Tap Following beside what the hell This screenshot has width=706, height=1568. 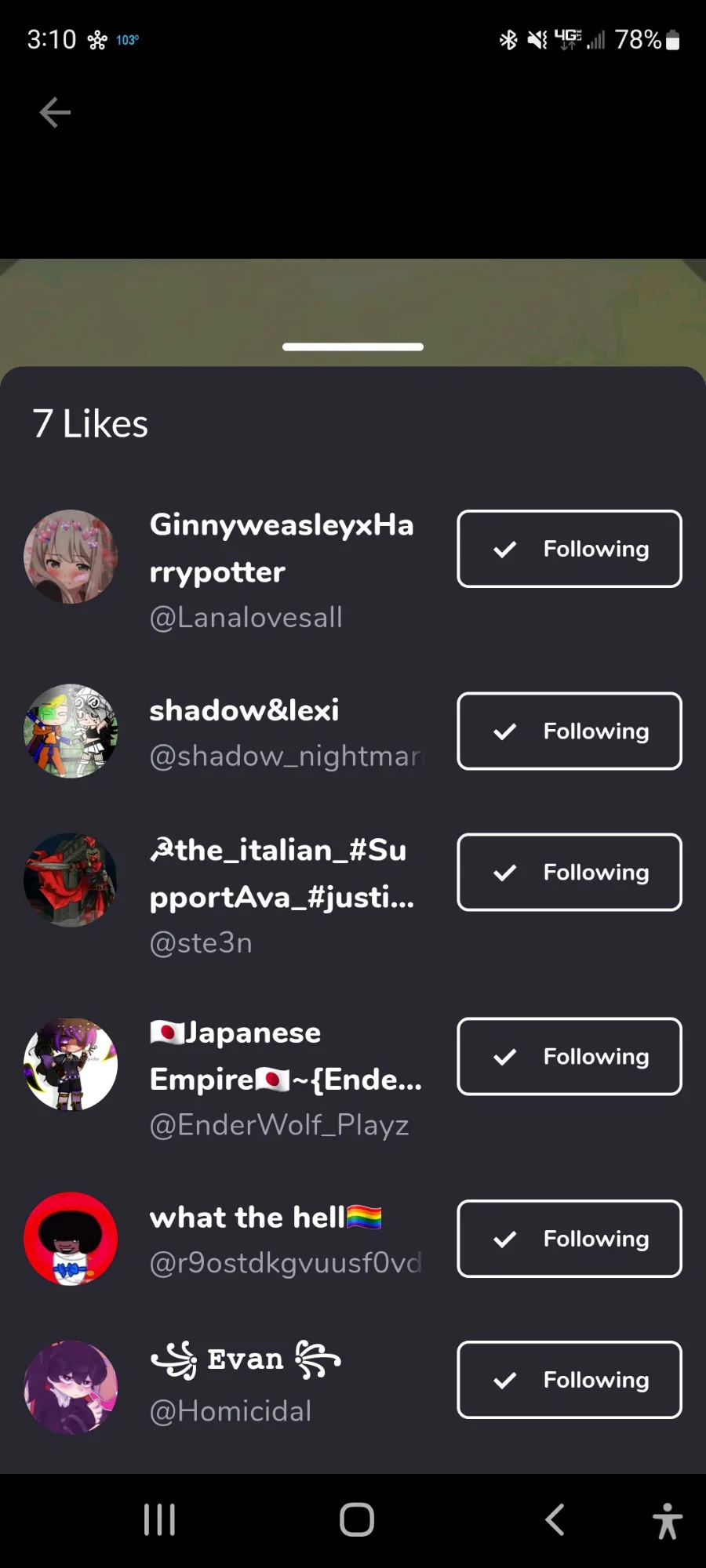click(x=570, y=1239)
